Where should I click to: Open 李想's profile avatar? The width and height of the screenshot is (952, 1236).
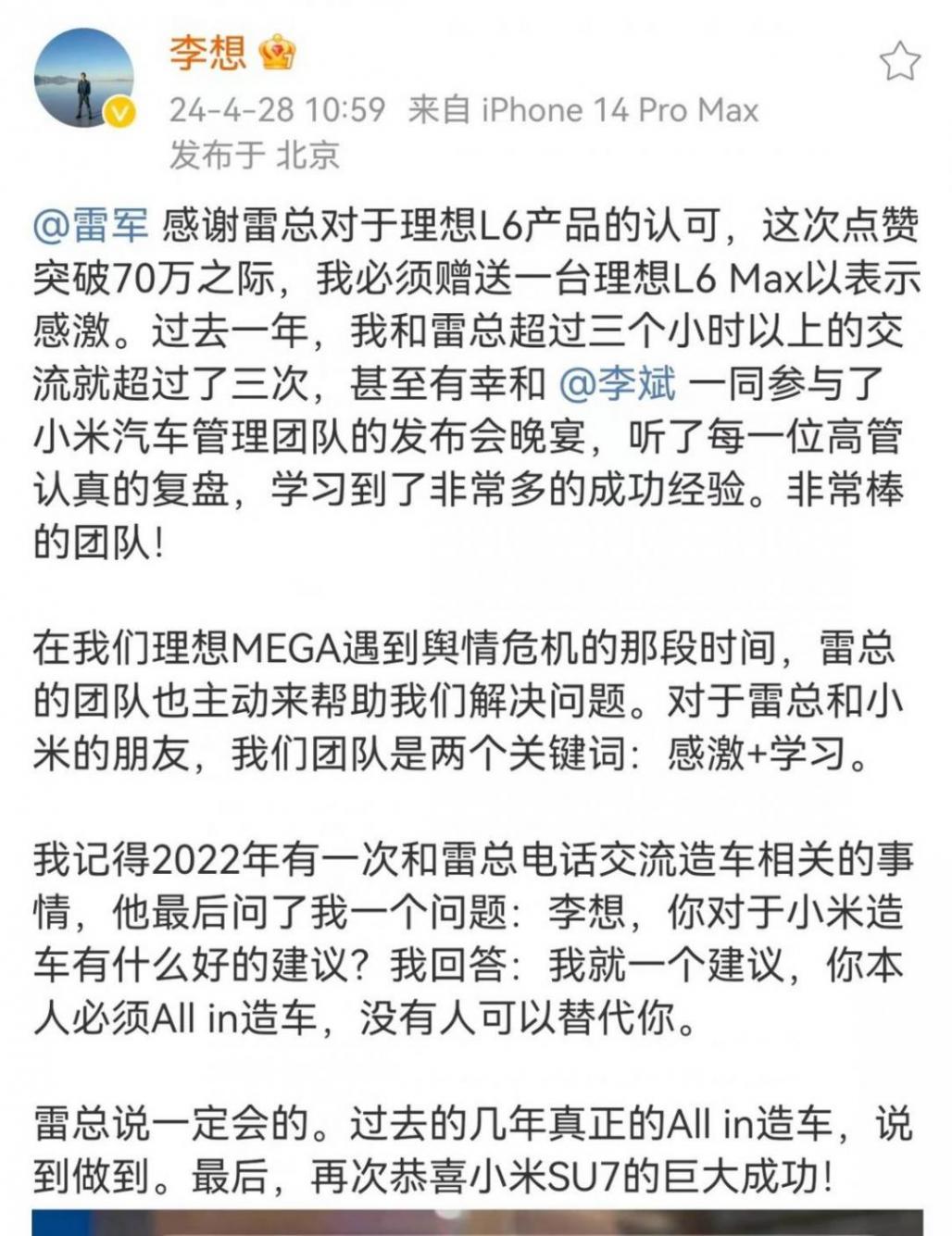[x=84, y=78]
